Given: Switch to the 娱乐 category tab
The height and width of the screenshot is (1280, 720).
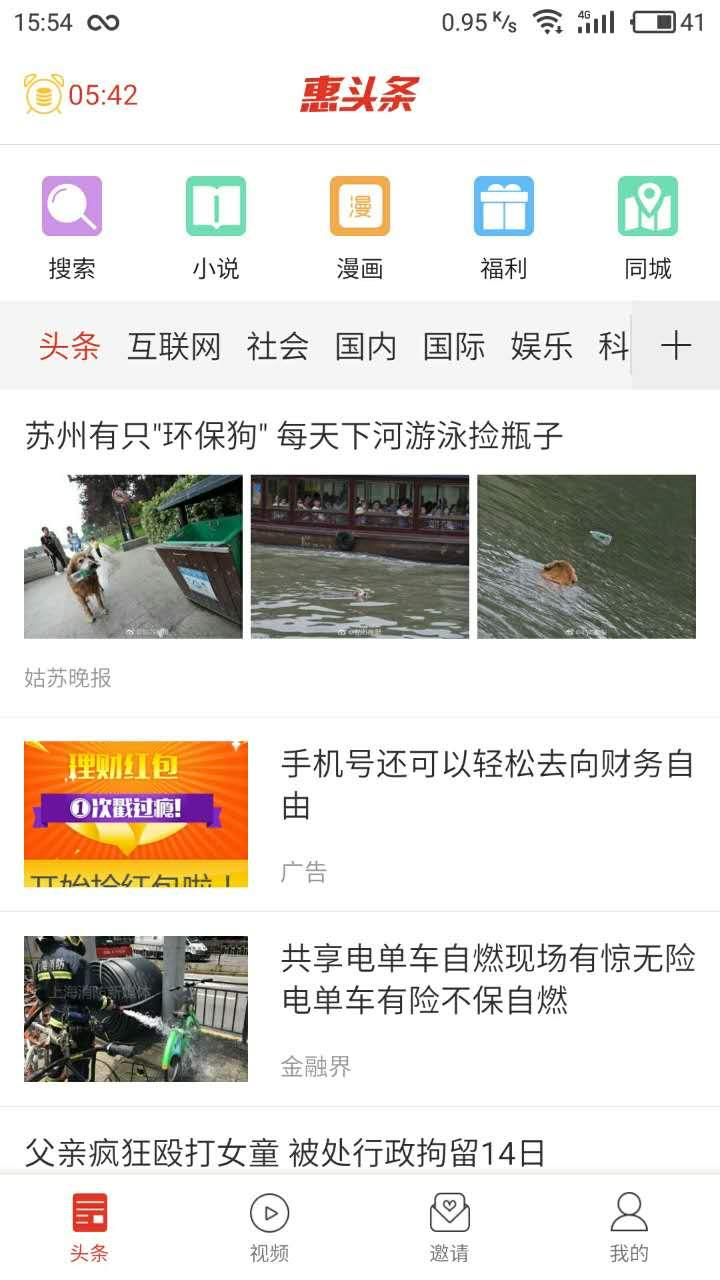Looking at the screenshot, I should tap(542, 347).
